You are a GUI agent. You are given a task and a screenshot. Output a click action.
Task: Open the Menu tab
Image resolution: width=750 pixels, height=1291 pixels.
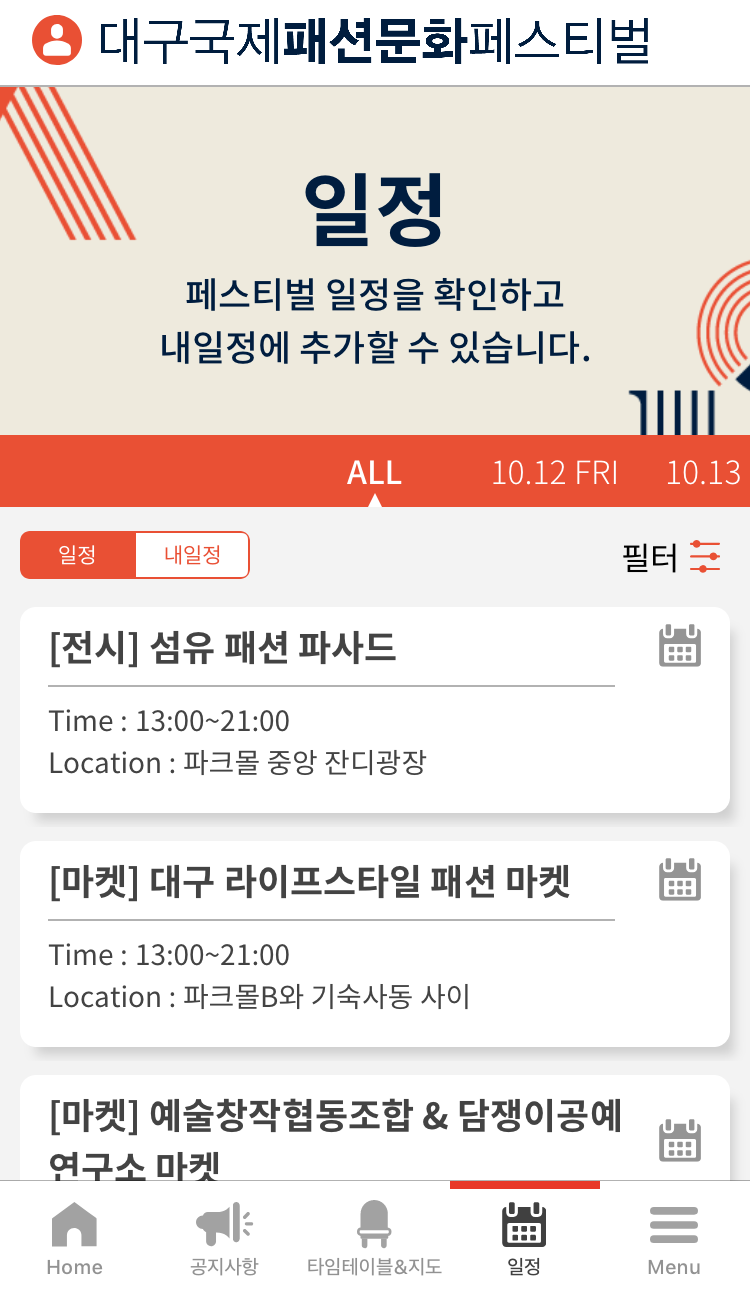click(674, 1238)
